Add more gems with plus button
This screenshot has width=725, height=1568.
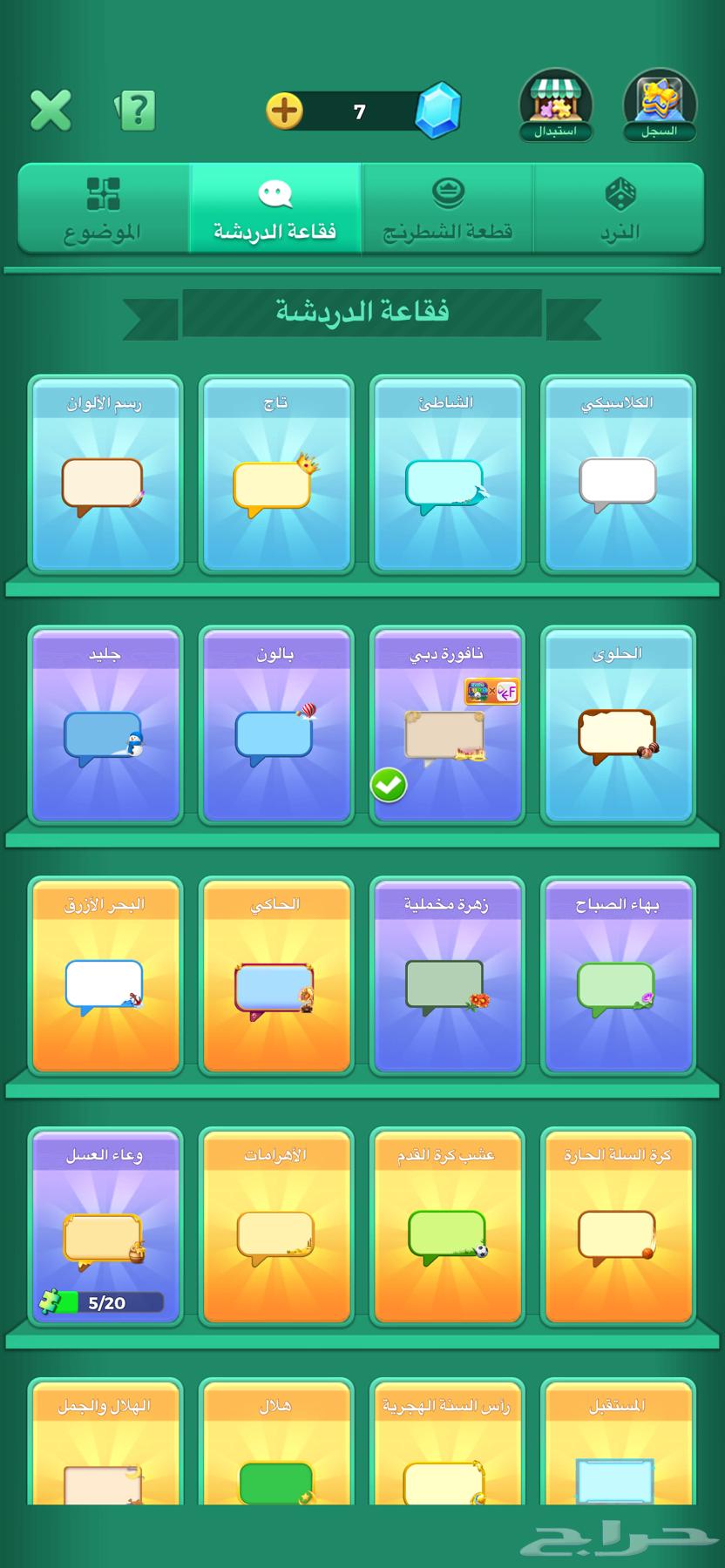[x=284, y=111]
